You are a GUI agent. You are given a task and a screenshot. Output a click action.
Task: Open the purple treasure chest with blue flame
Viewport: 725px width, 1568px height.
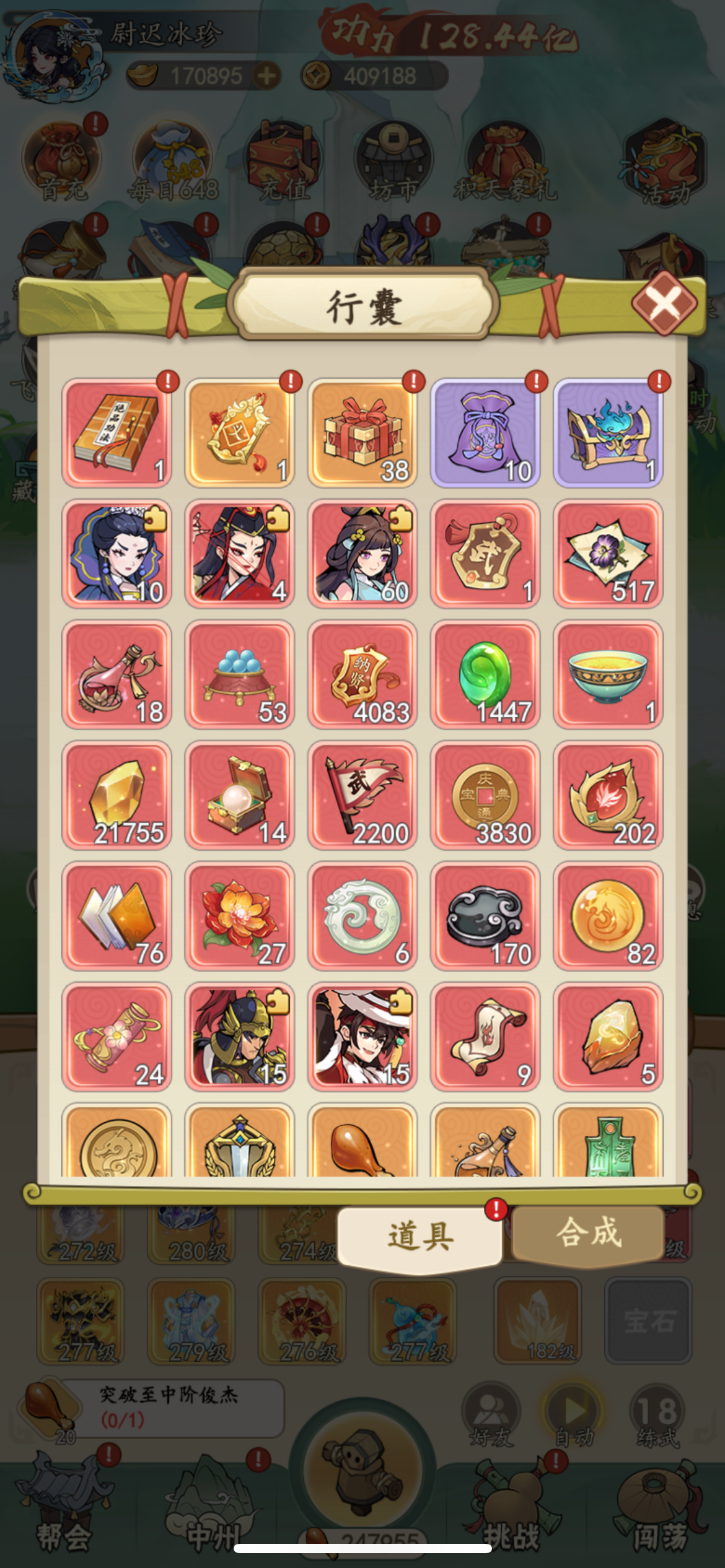608,433
